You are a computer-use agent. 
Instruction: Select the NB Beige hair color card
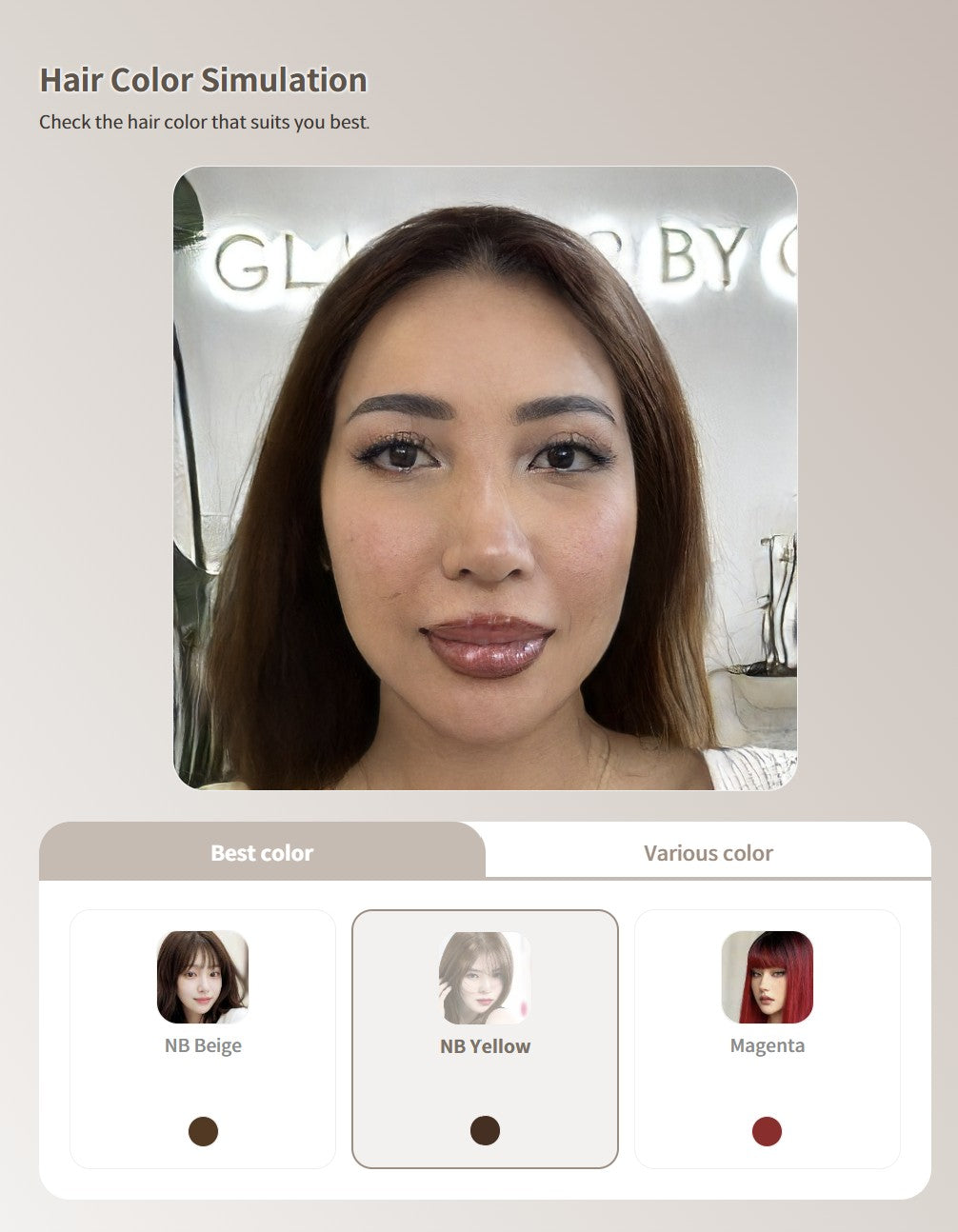coord(203,1038)
